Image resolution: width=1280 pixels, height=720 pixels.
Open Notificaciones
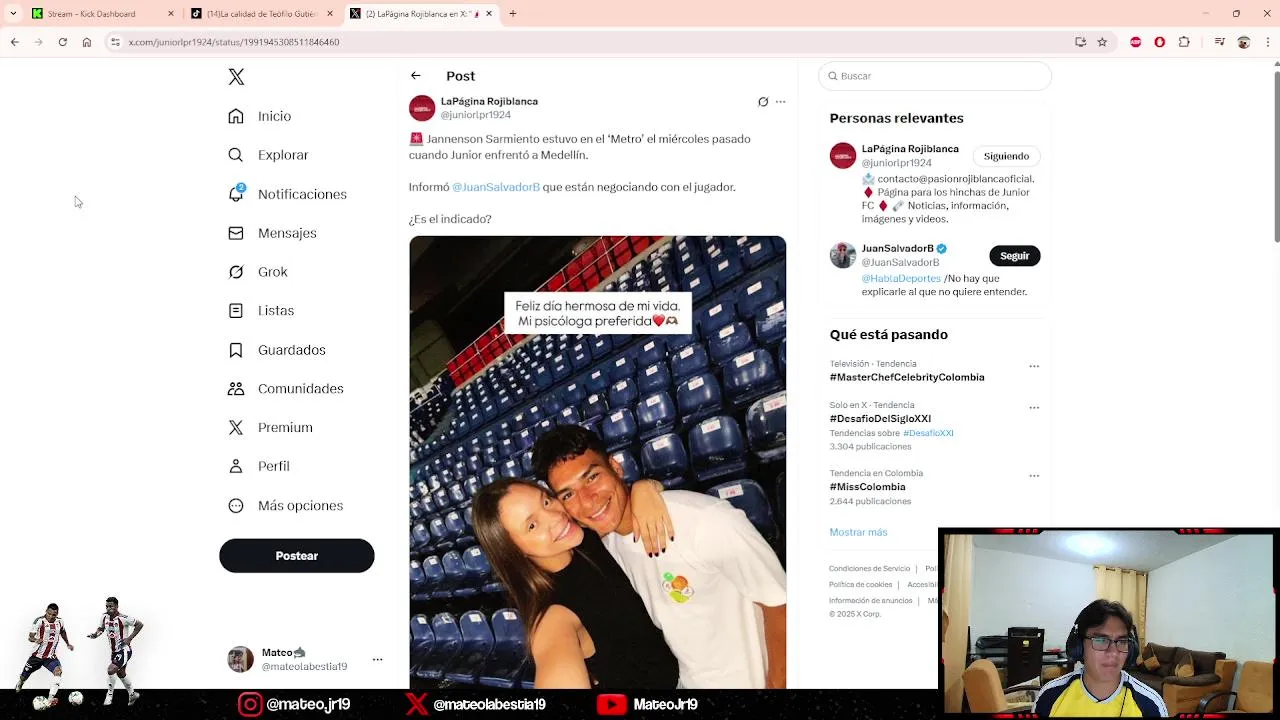tap(301, 194)
